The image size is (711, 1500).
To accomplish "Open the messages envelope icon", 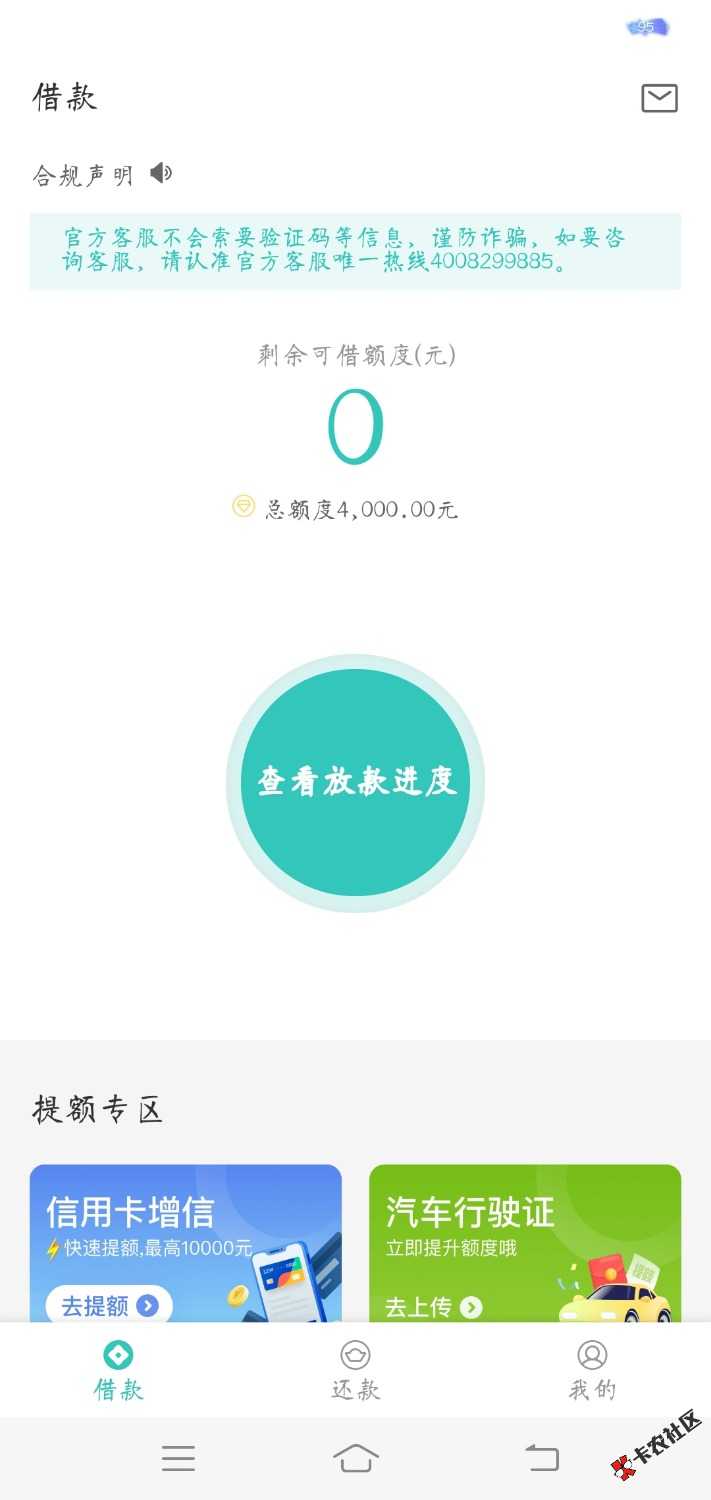I will click(659, 98).
